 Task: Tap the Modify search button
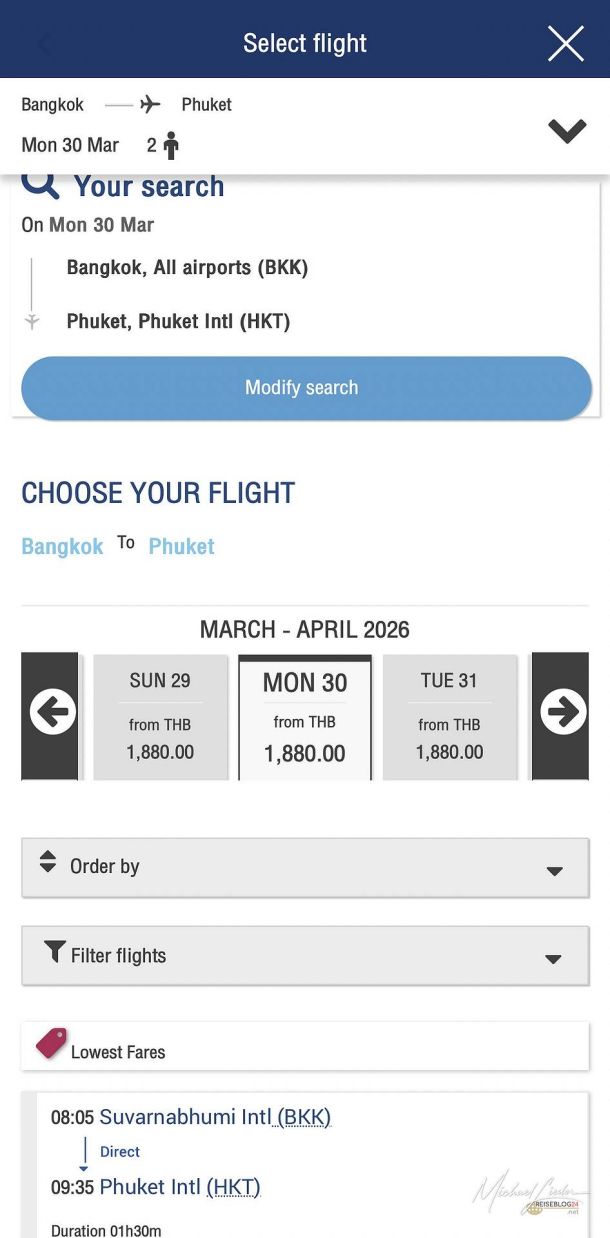tap(306, 388)
